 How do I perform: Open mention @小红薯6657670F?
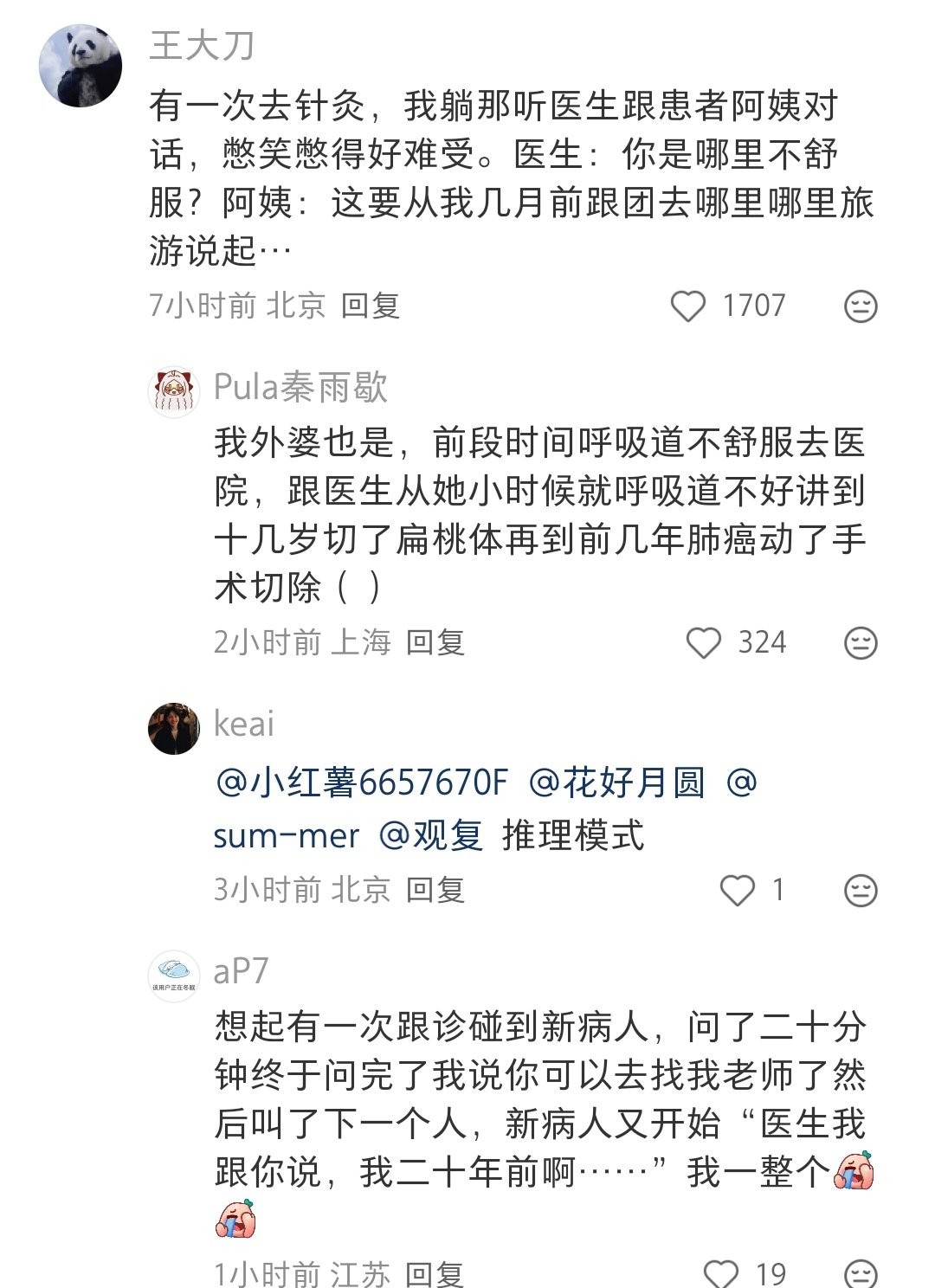(361, 782)
